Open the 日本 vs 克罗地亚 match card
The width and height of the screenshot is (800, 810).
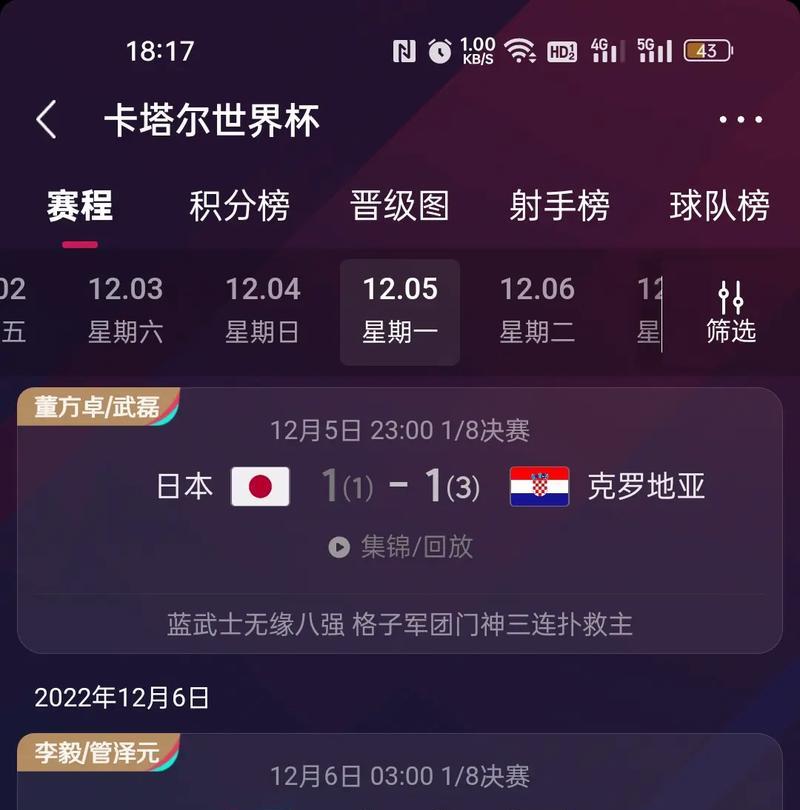400,487
